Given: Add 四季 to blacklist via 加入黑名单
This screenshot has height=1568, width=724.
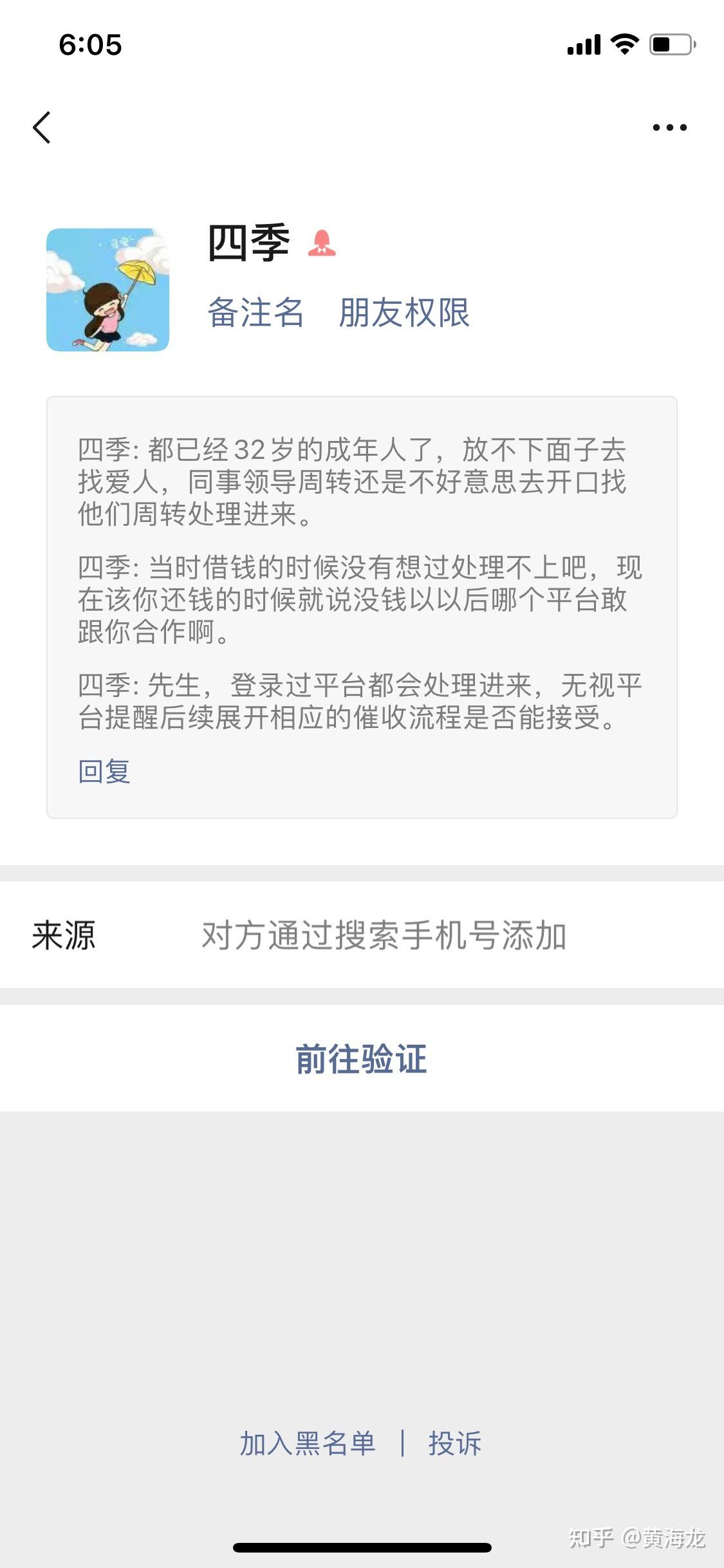Looking at the screenshot, I should pos(308,1443).
